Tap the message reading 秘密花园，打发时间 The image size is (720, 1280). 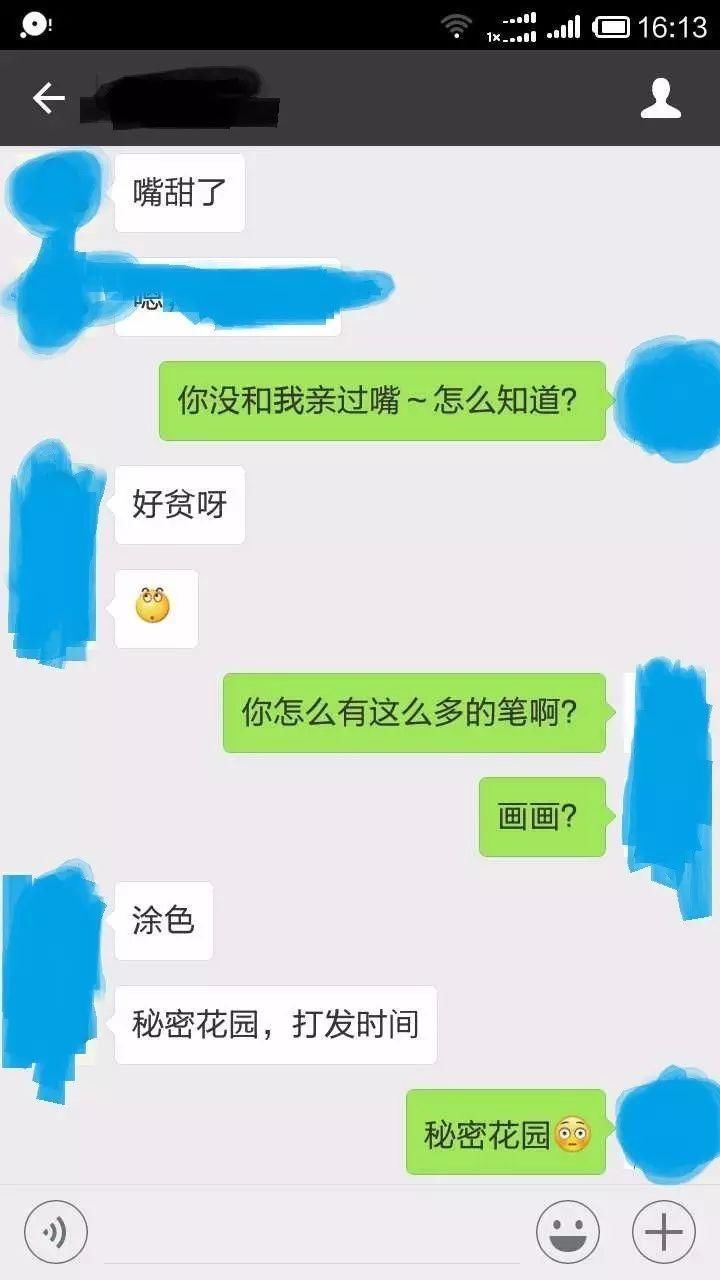pos(276,1024)
